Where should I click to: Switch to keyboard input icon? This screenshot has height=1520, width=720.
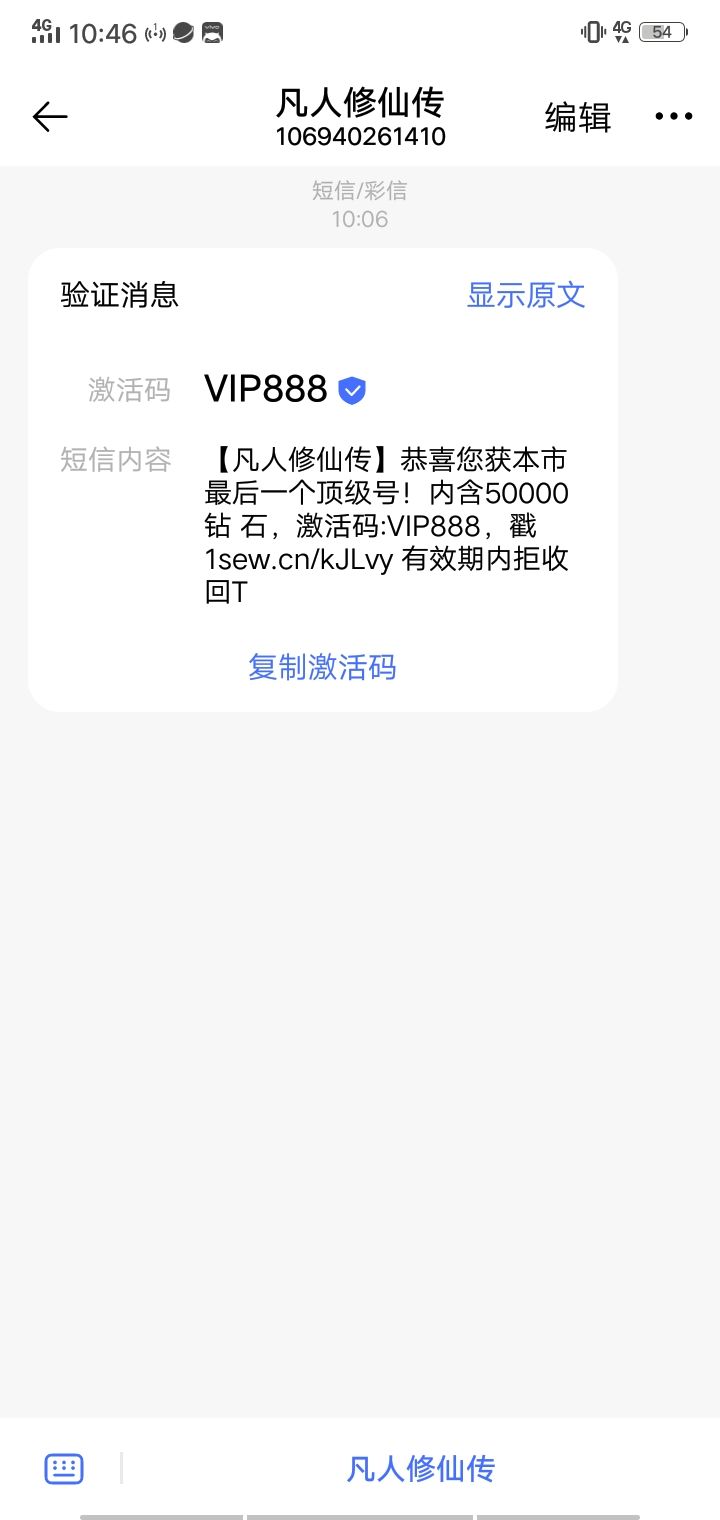[64, 1468]
